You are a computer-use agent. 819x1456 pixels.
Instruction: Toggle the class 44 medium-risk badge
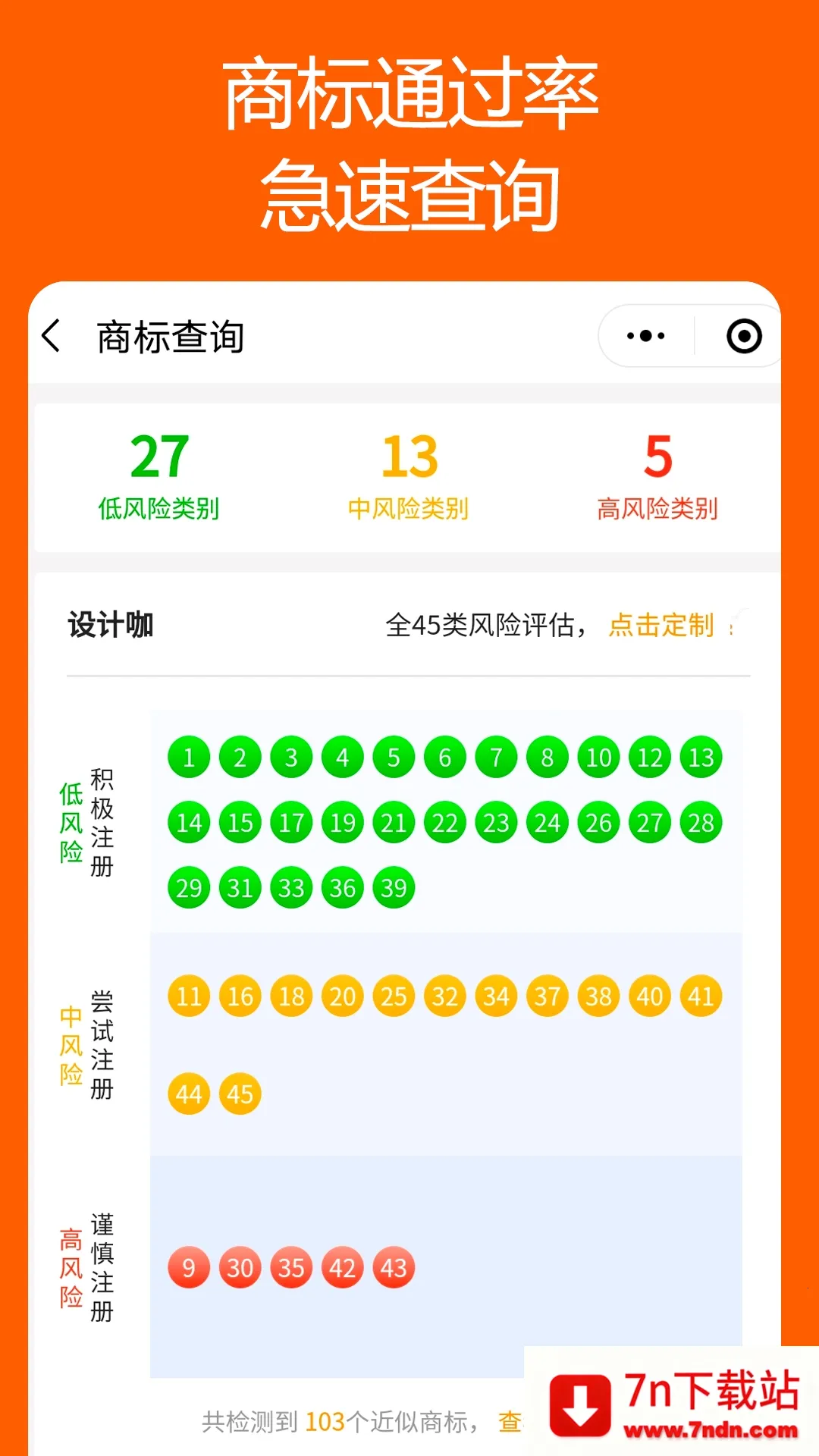189,1093
